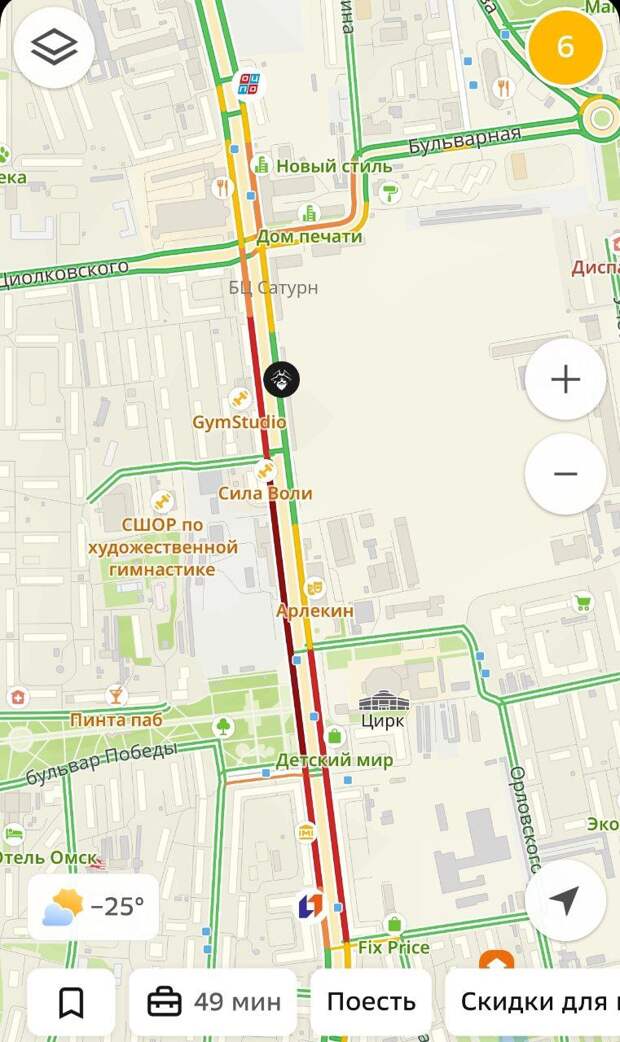
Task: Tap the Сила Воли gym marker
Action: tap(266, 470)
